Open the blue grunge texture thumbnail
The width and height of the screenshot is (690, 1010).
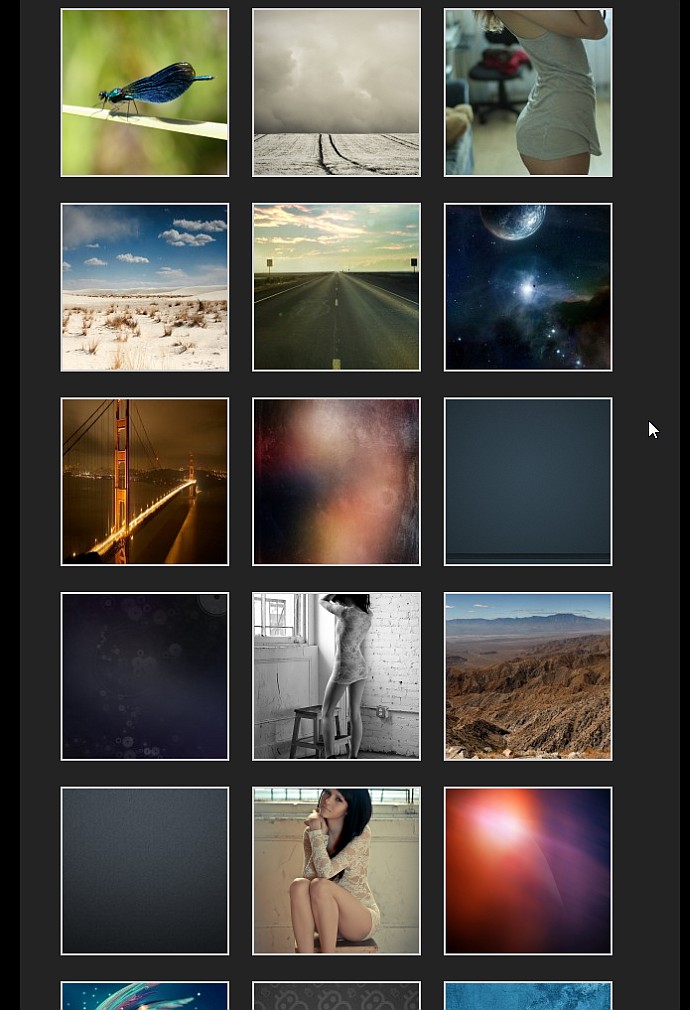point(528,996)
